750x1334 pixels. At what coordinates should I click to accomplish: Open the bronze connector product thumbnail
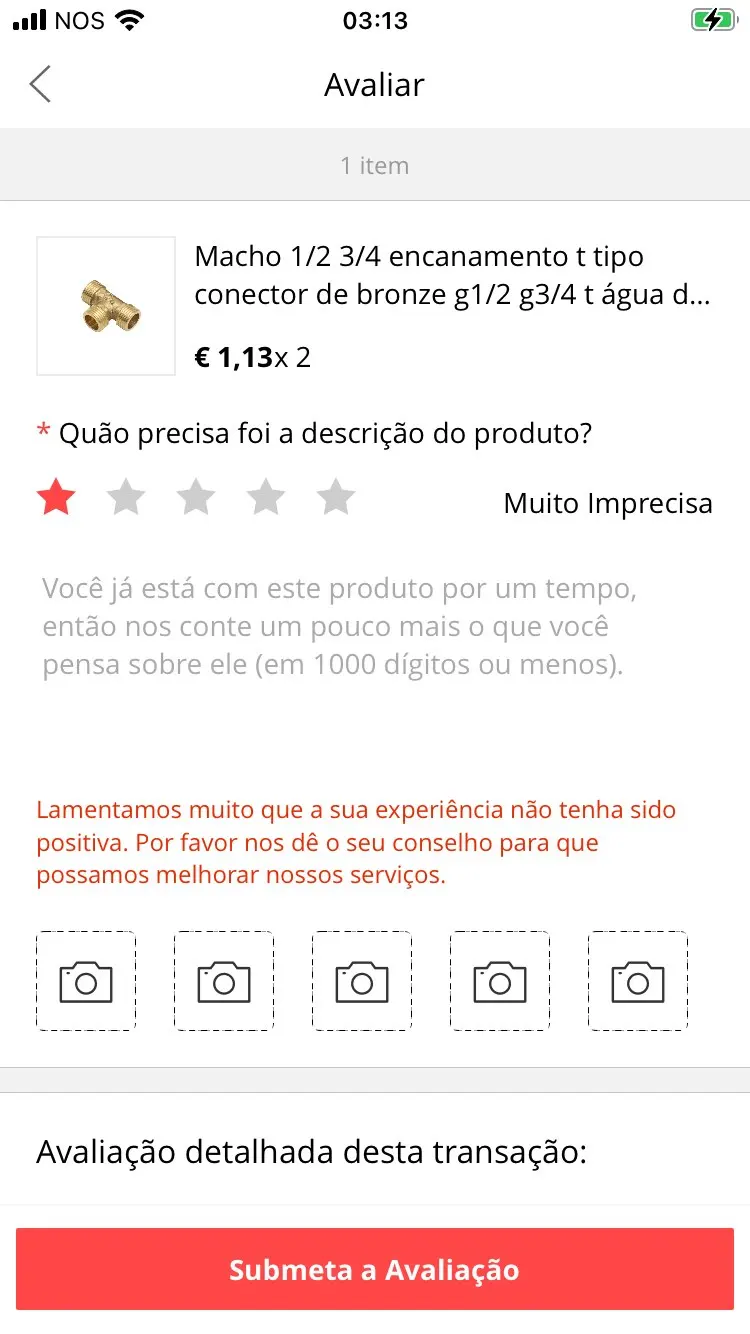(106, 306)
